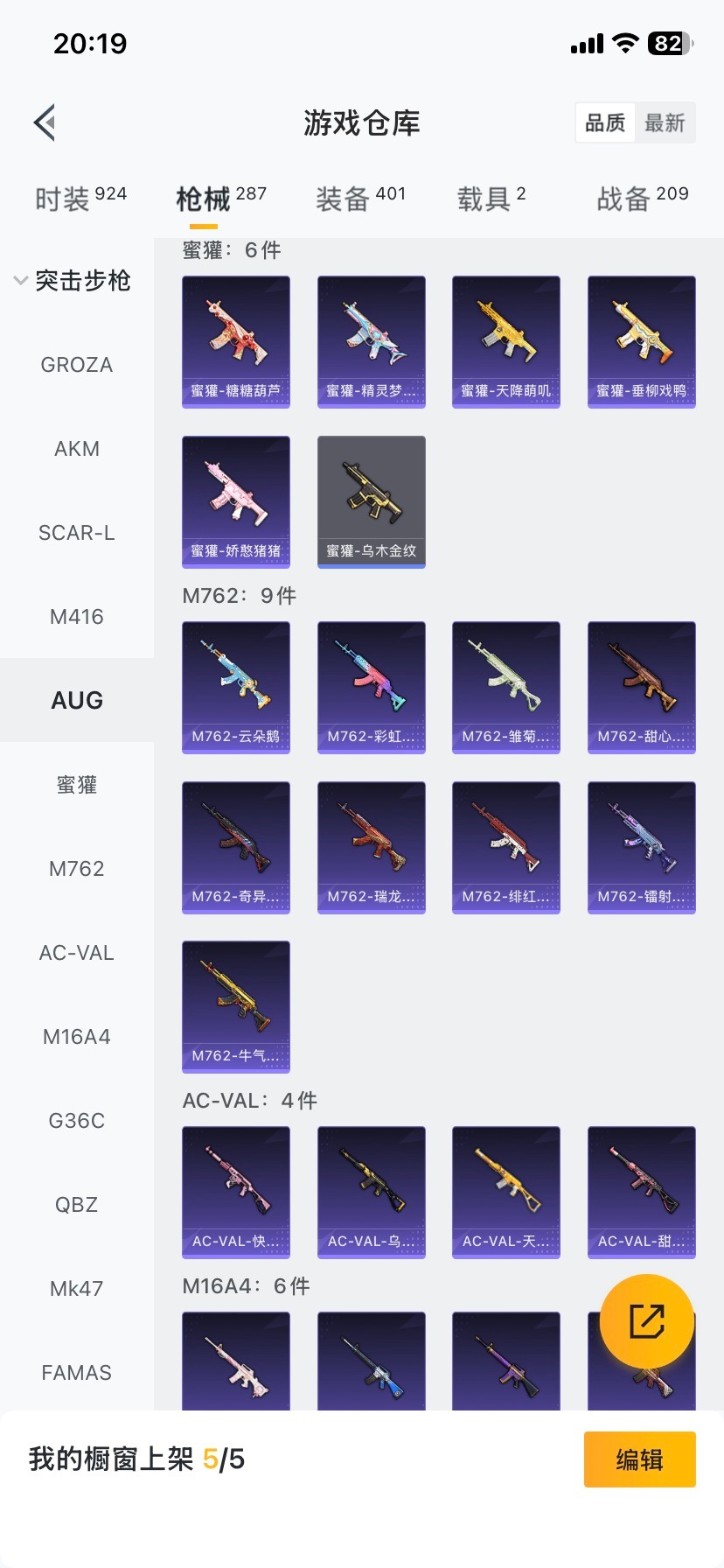
Task: Jump to M416 skins
Action: 77,617
